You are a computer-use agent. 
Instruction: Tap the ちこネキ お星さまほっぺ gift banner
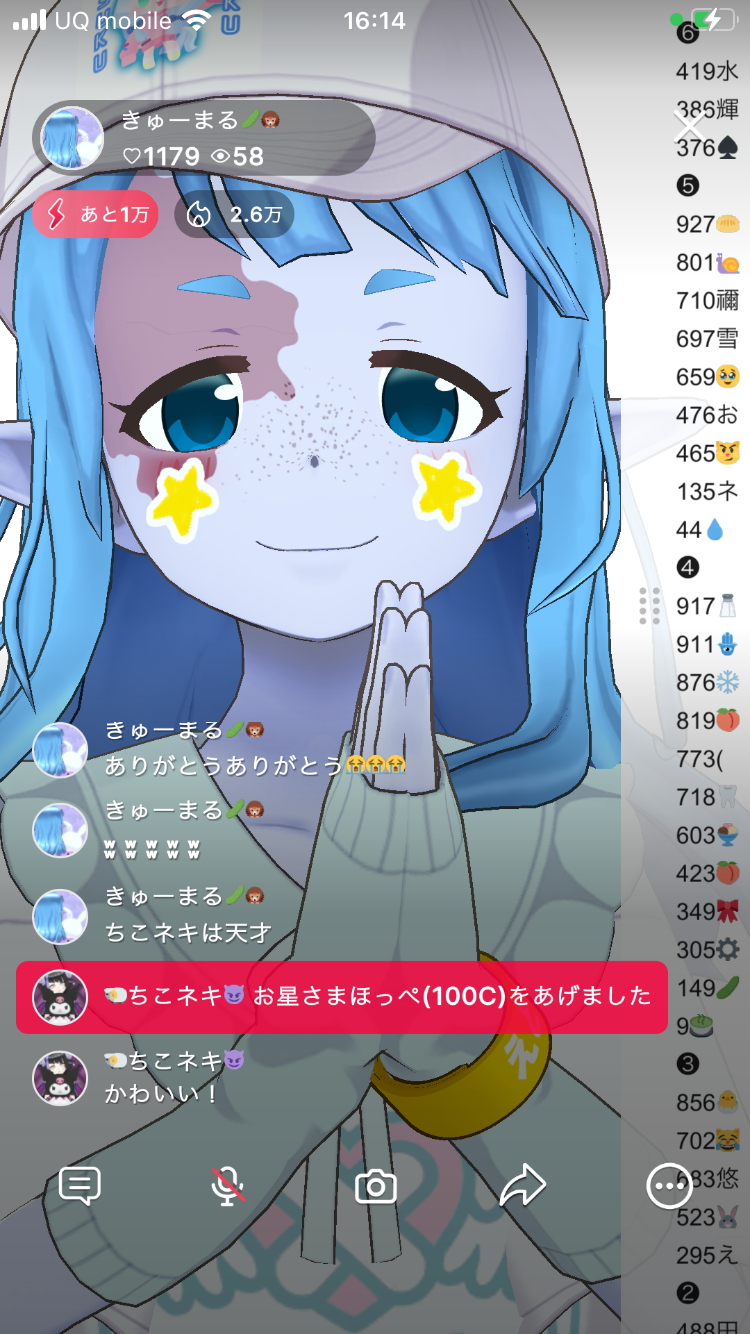[342, 996]
